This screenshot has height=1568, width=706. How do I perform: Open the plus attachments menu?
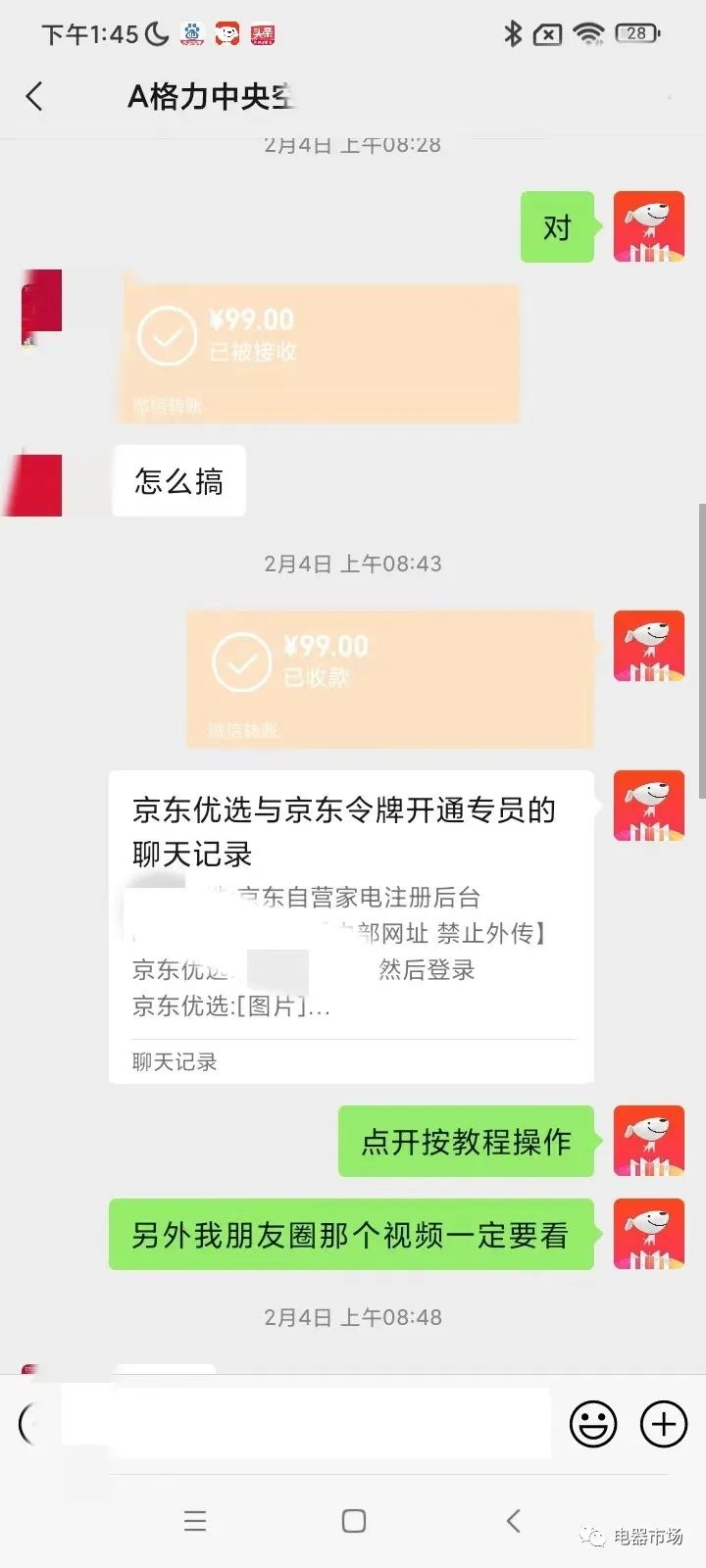pos(664,1423)
